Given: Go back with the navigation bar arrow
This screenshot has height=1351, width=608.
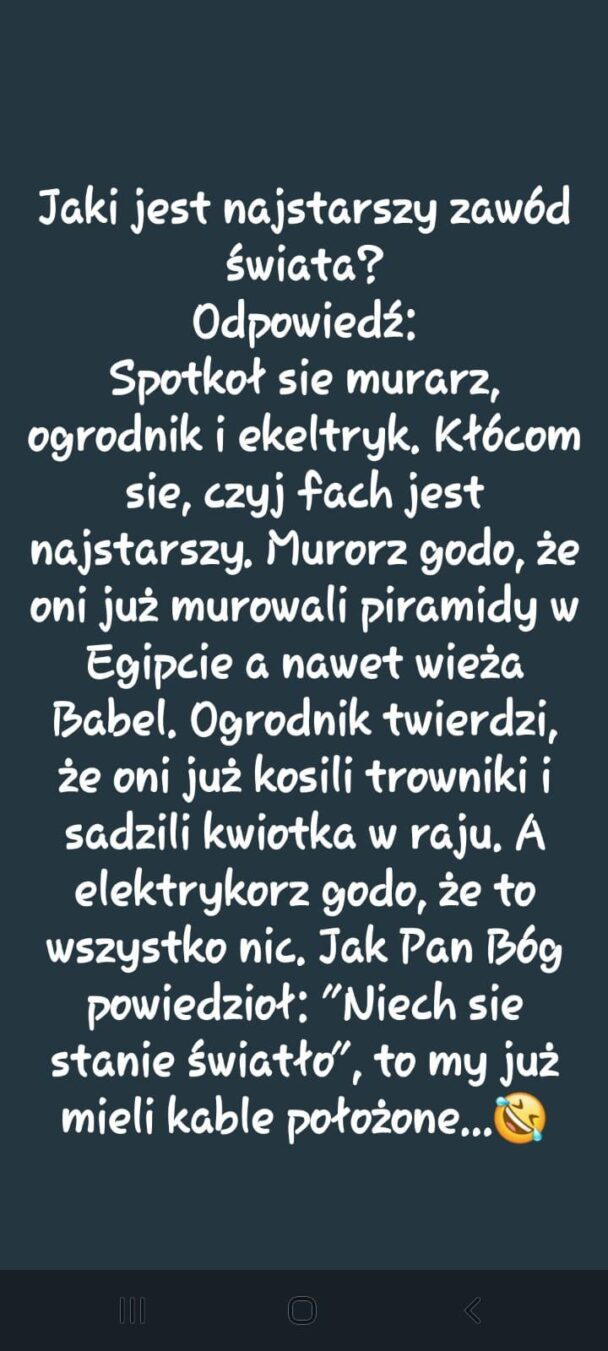Looking at the screenshot, I should click(473, 1310).
